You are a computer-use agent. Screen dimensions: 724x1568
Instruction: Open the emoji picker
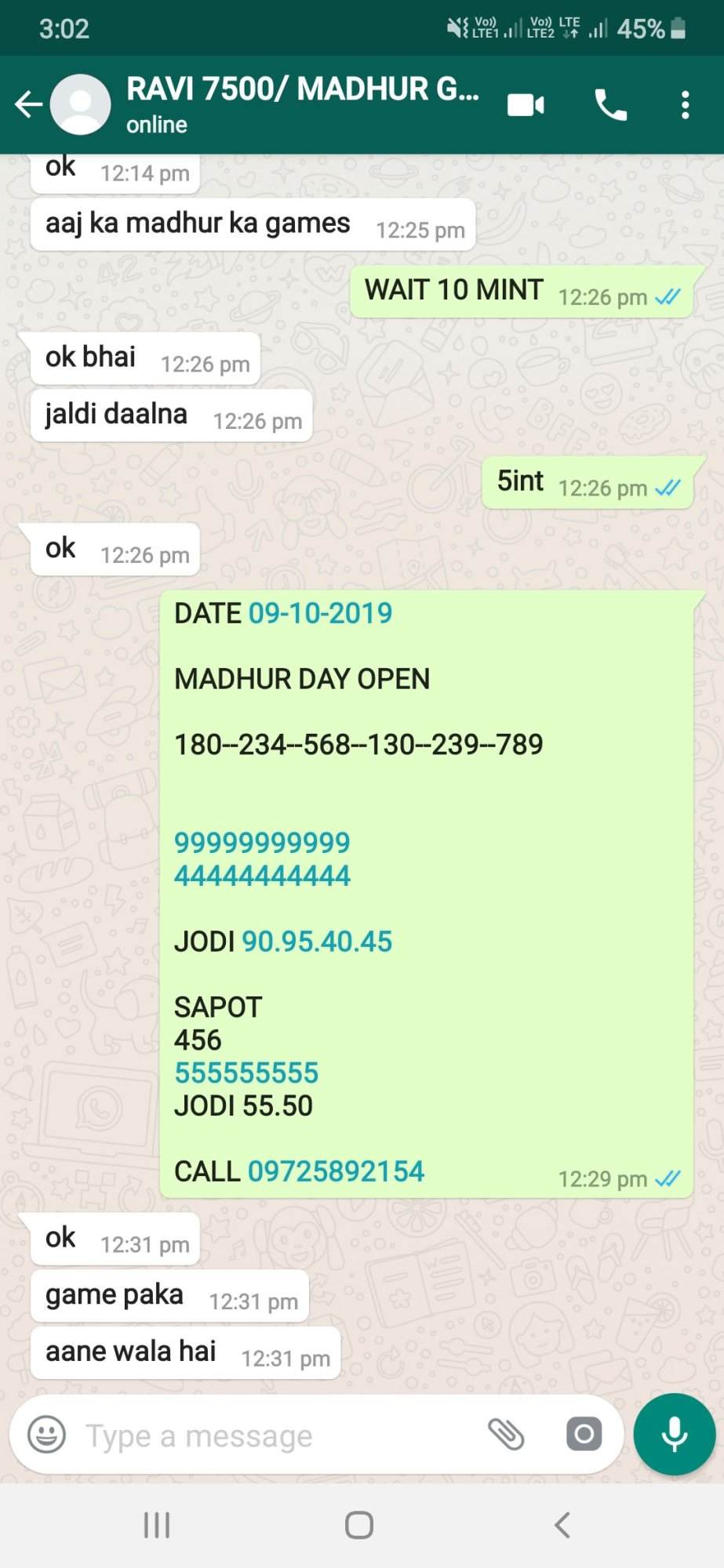[x=46, y=1435]
